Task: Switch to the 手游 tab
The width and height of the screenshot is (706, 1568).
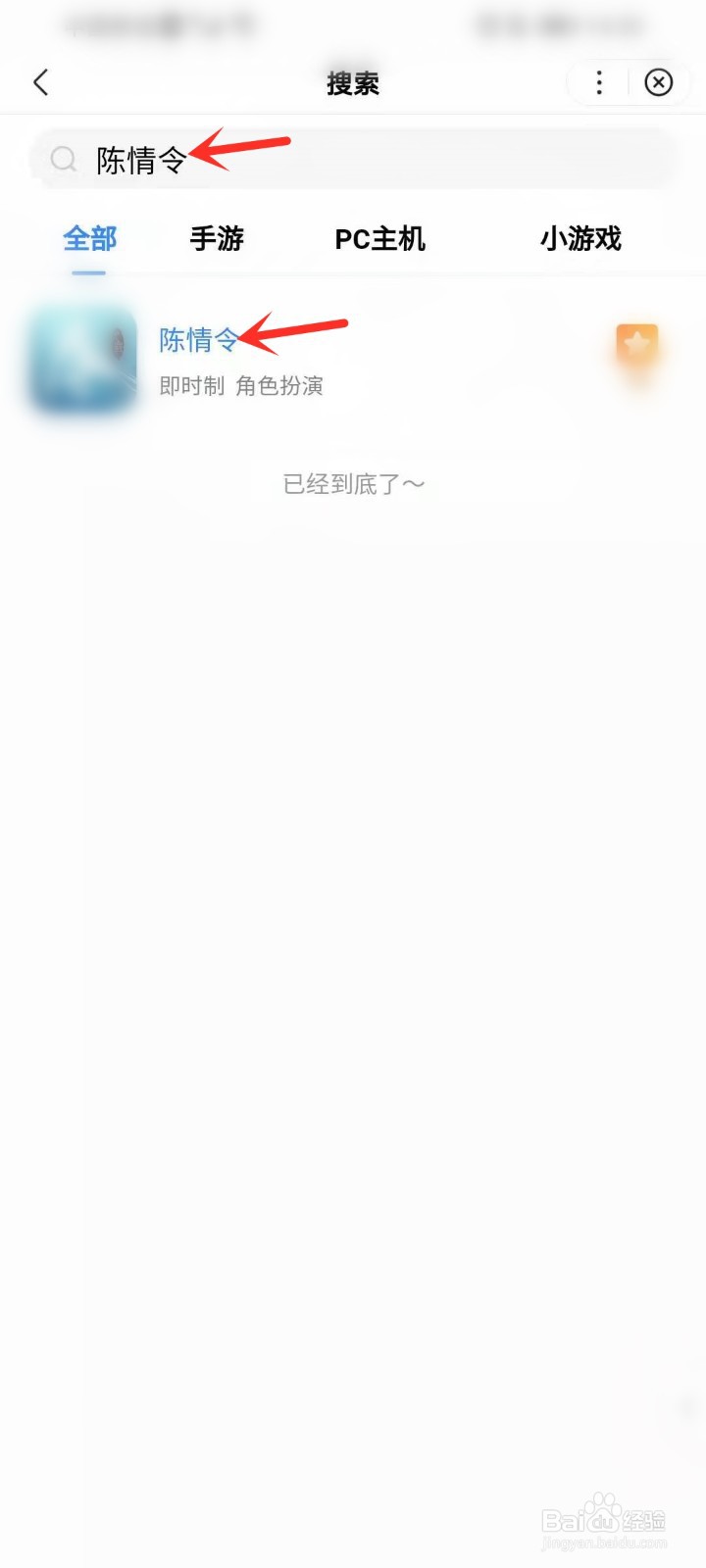Action: point(217,238)
